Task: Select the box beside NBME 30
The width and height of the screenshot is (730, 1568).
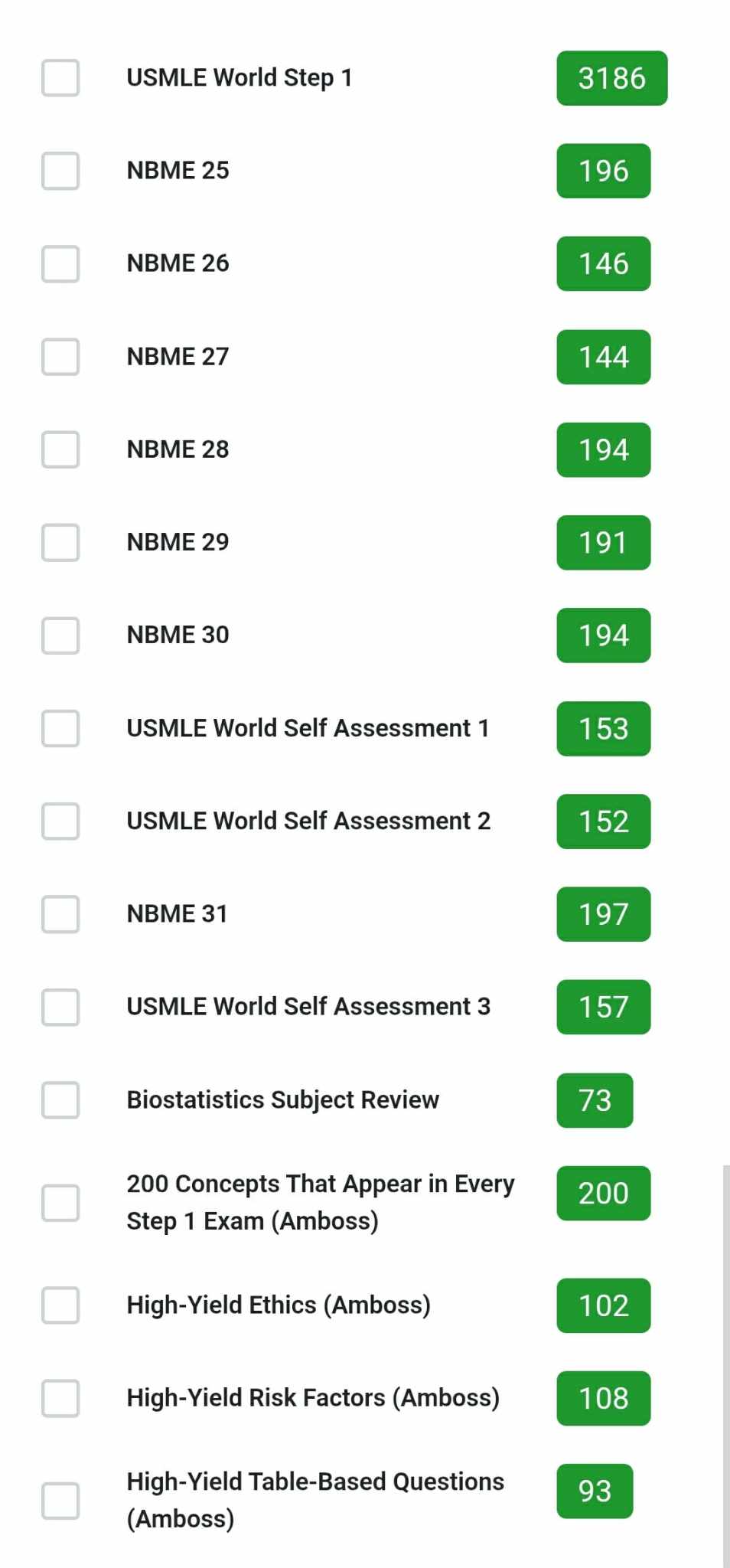Action: pos(60,635)
